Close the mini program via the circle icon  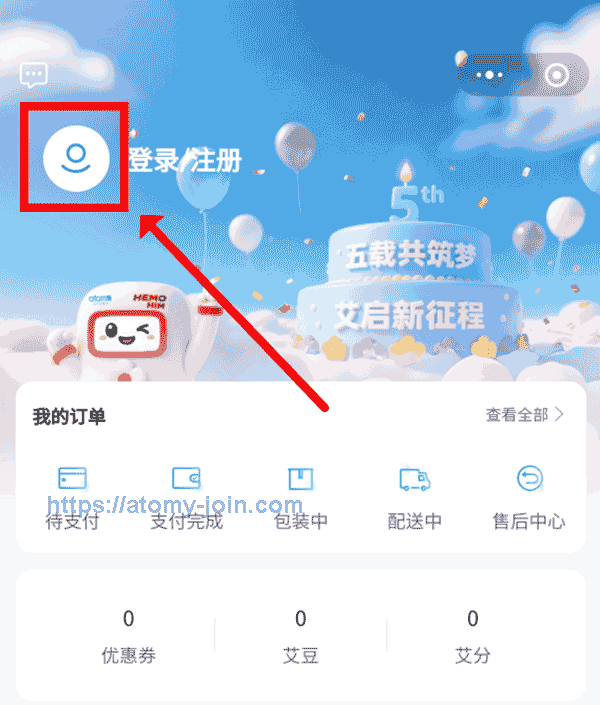point(556,75)
